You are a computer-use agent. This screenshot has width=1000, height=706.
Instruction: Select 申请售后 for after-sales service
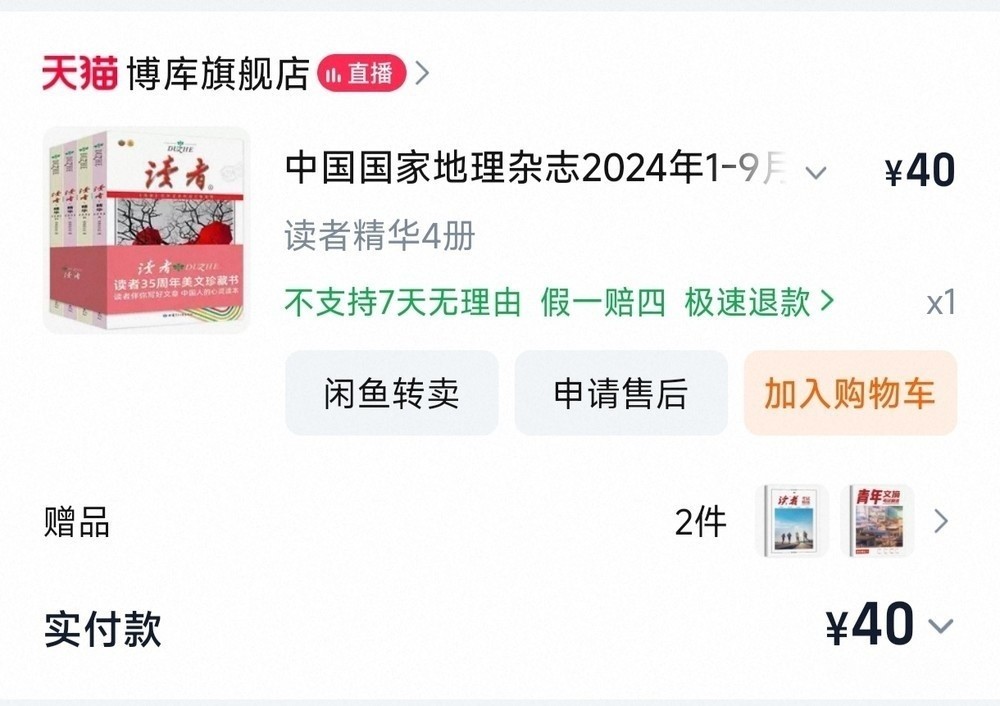[621, 393]
